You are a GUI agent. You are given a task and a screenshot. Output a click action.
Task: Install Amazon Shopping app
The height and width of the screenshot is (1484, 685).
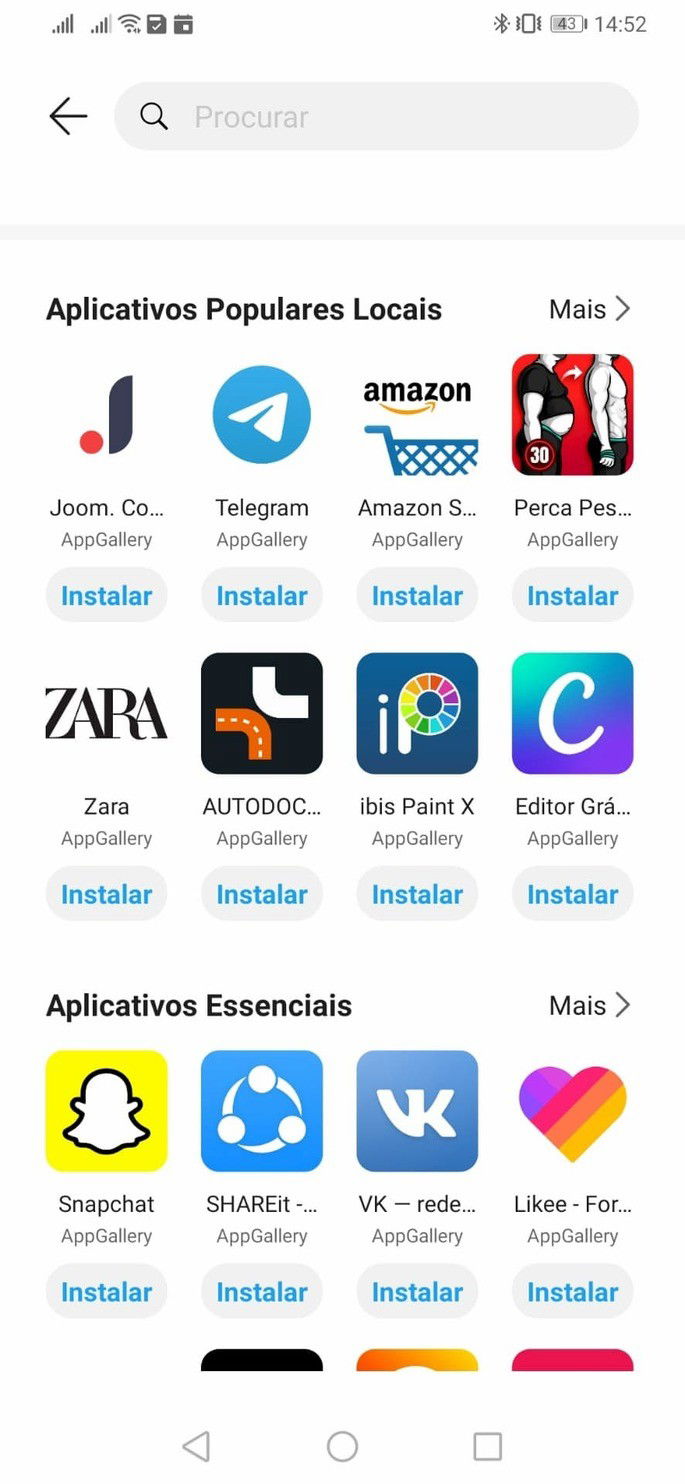417,595
